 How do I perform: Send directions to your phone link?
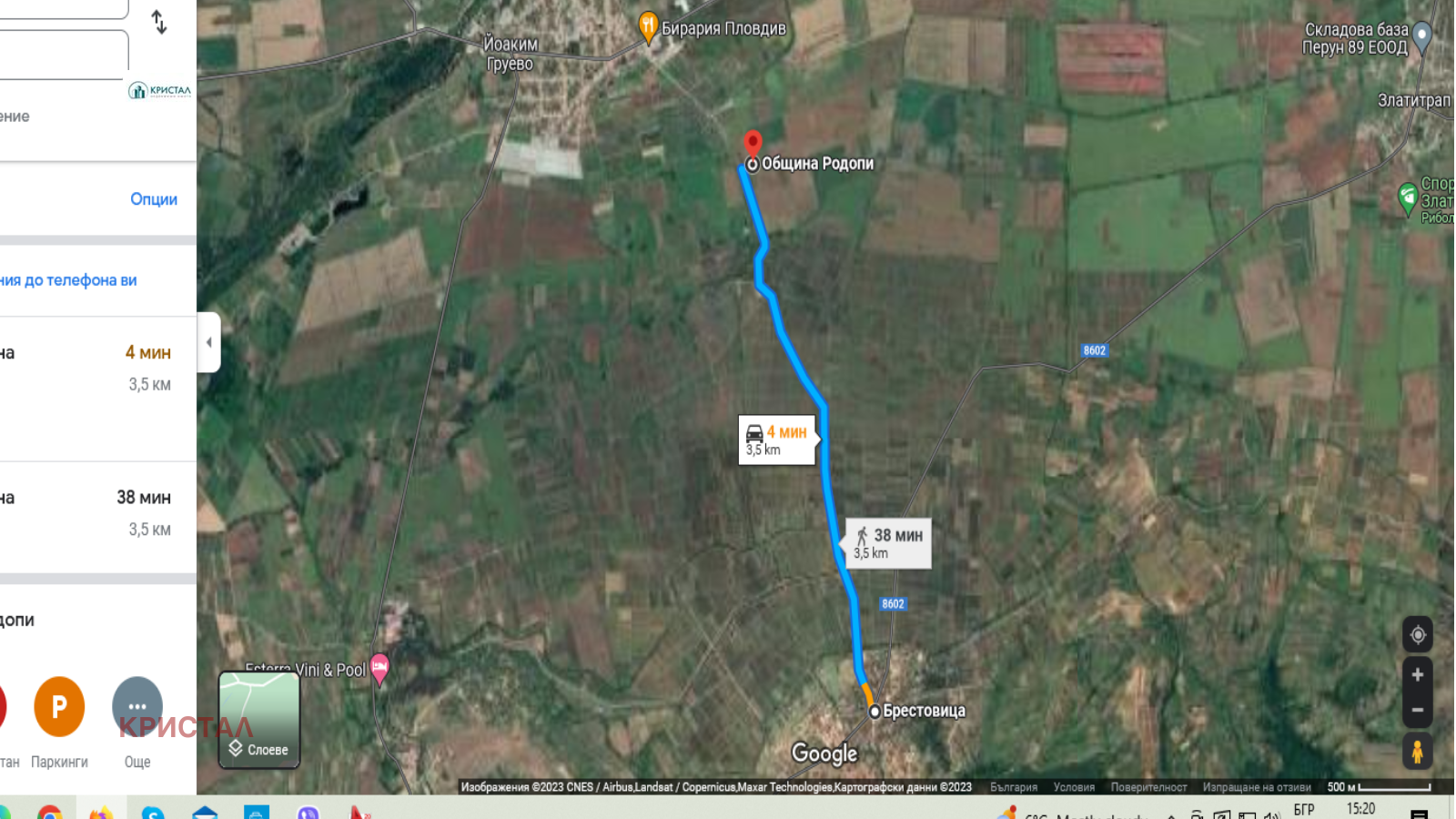click(x=68, y=280)
